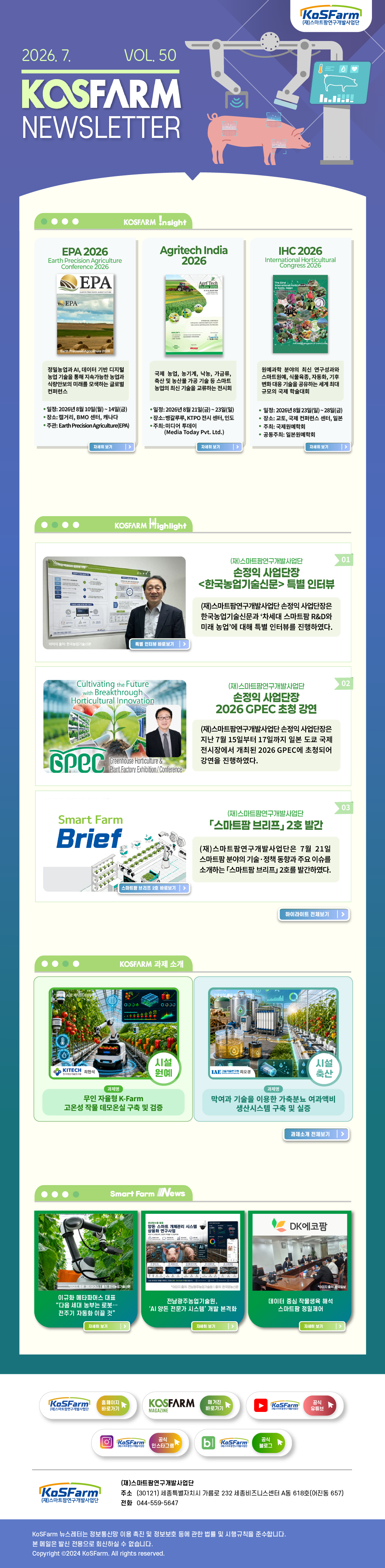Screen dimensions: 385x1568
Task: Tap 하이라이트 전체보기 button
Action: pos(315,914)
